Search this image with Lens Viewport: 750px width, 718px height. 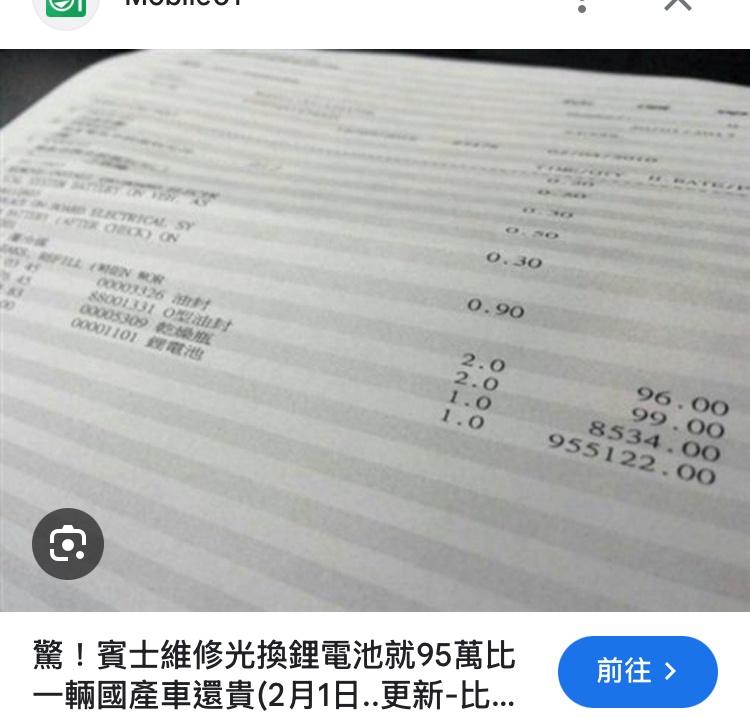click(x=68, y=544)
